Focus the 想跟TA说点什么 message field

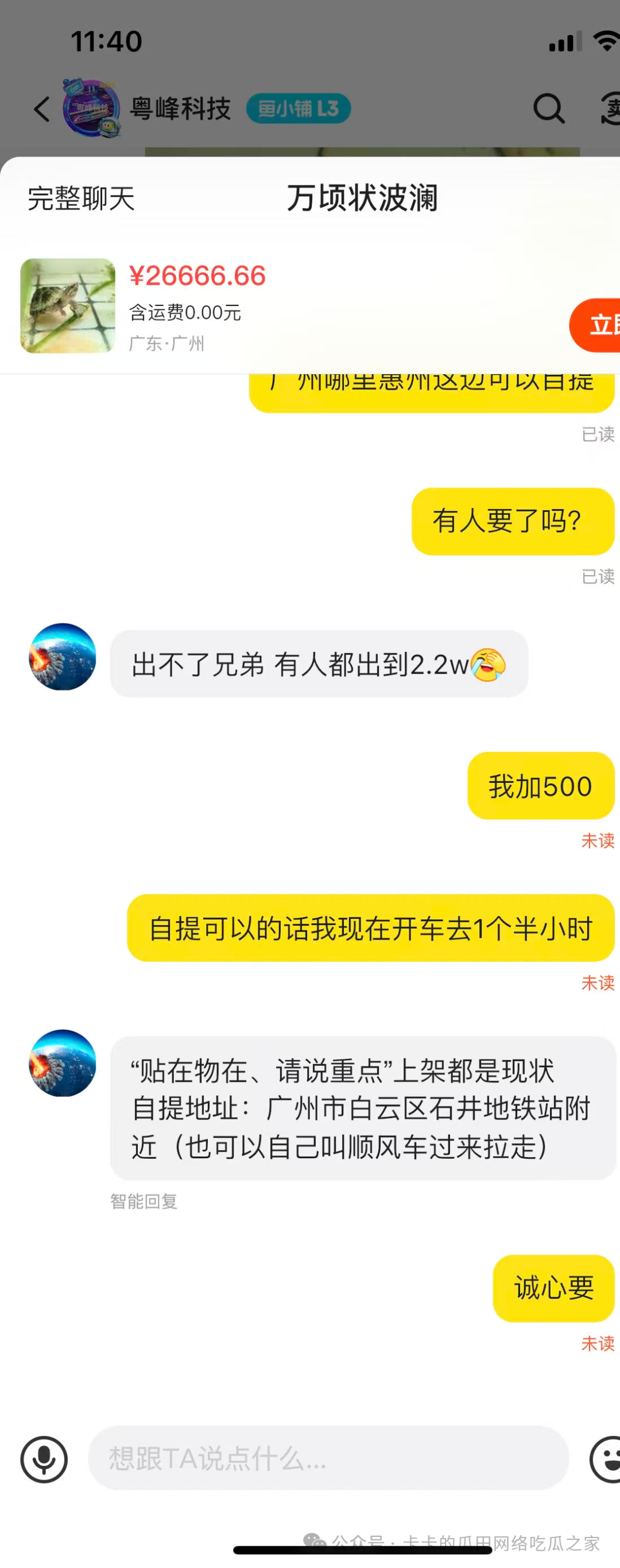pos(328,1458)
